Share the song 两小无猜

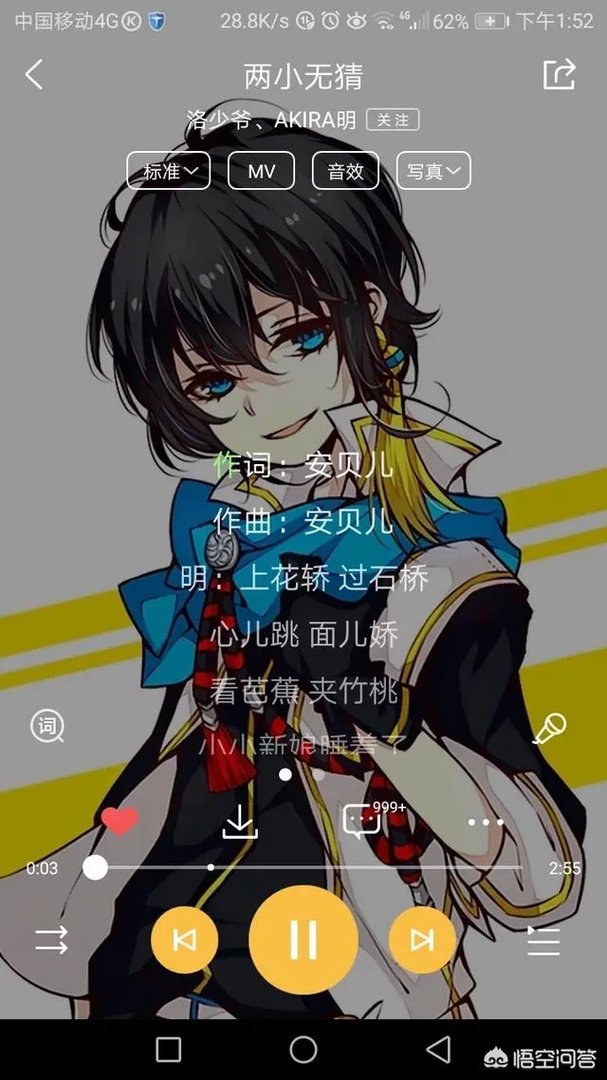point(559,75)
